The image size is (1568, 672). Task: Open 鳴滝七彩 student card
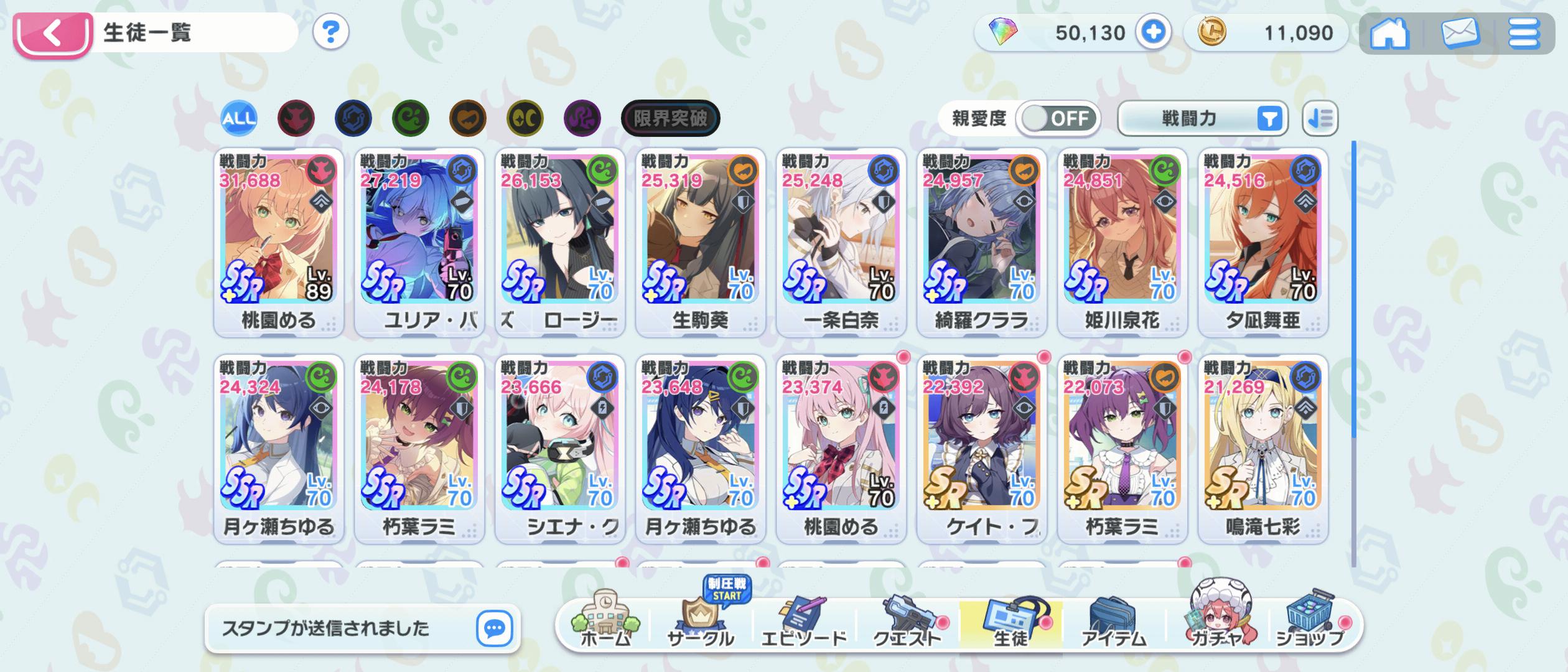(1263, 449)
